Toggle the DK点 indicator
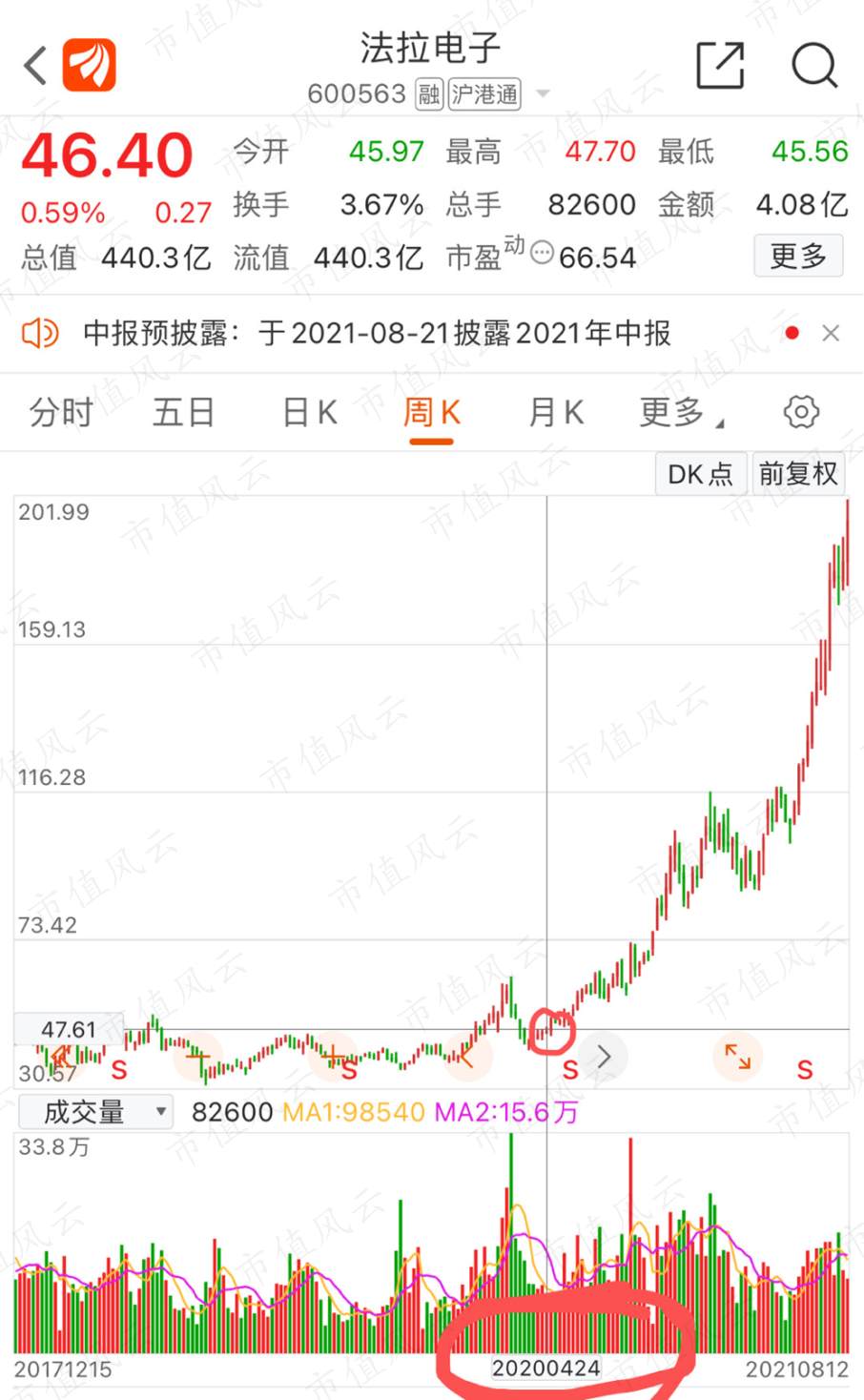 point(701,474)
